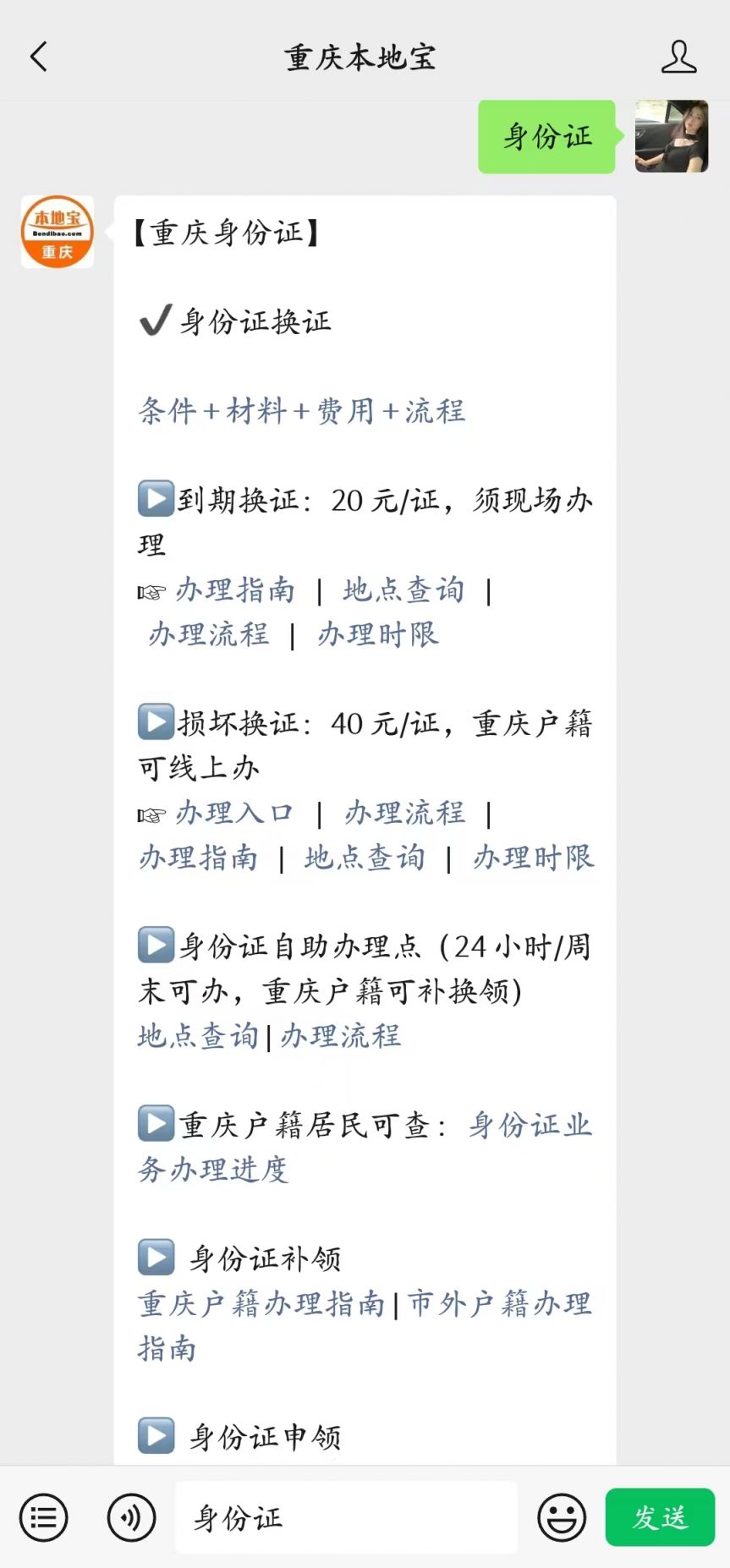This screenshot has width=730, height=1568.
Task: Open the emoji picker
Action: point(562,1517)
